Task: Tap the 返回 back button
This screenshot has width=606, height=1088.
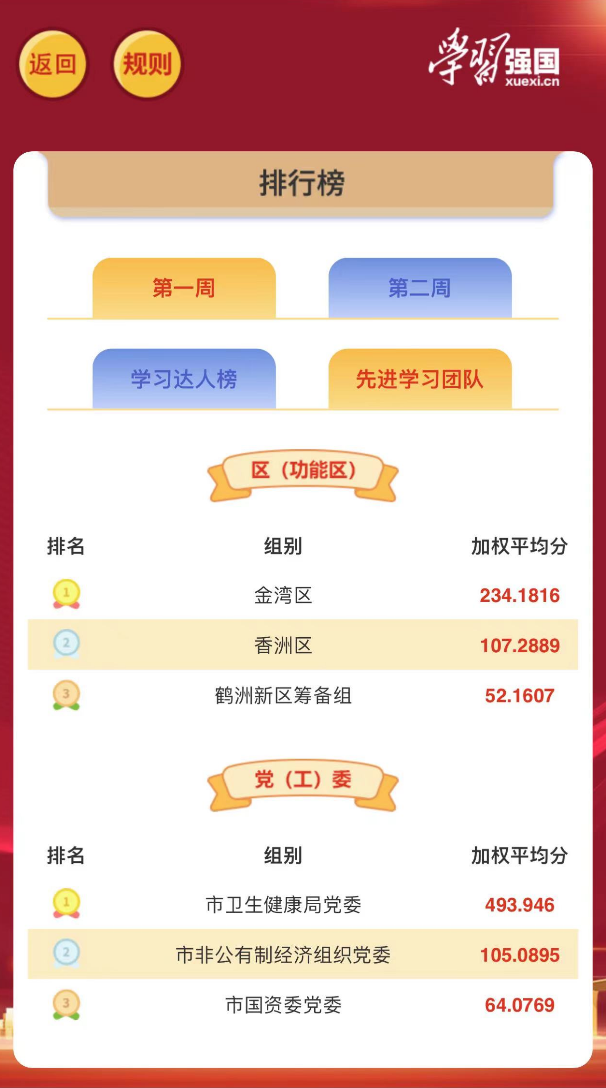Action: coord(53,65)
